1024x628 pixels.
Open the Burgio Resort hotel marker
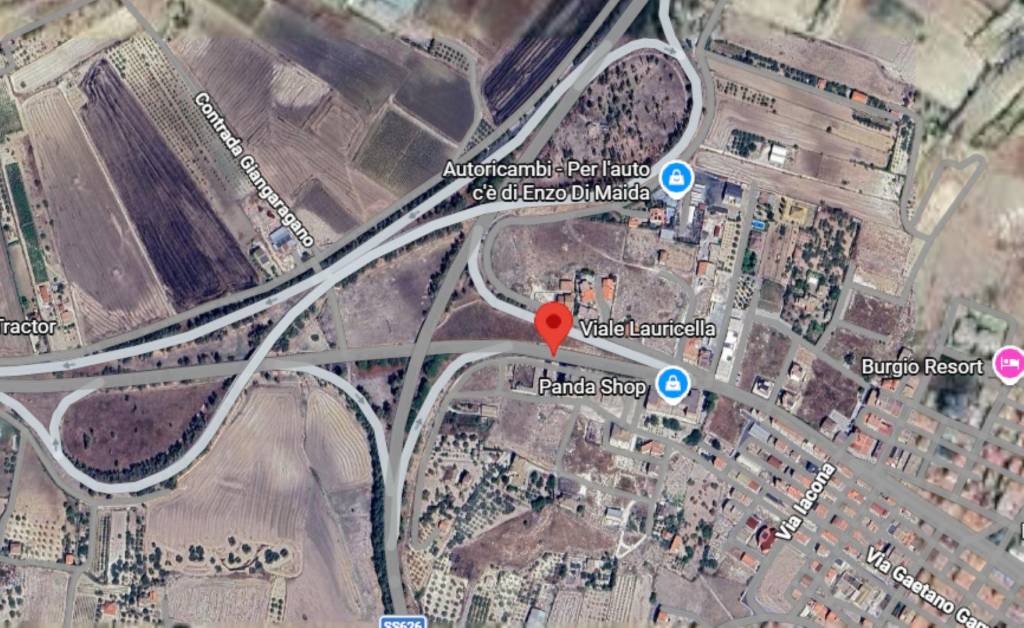[x=1009, y=363]
